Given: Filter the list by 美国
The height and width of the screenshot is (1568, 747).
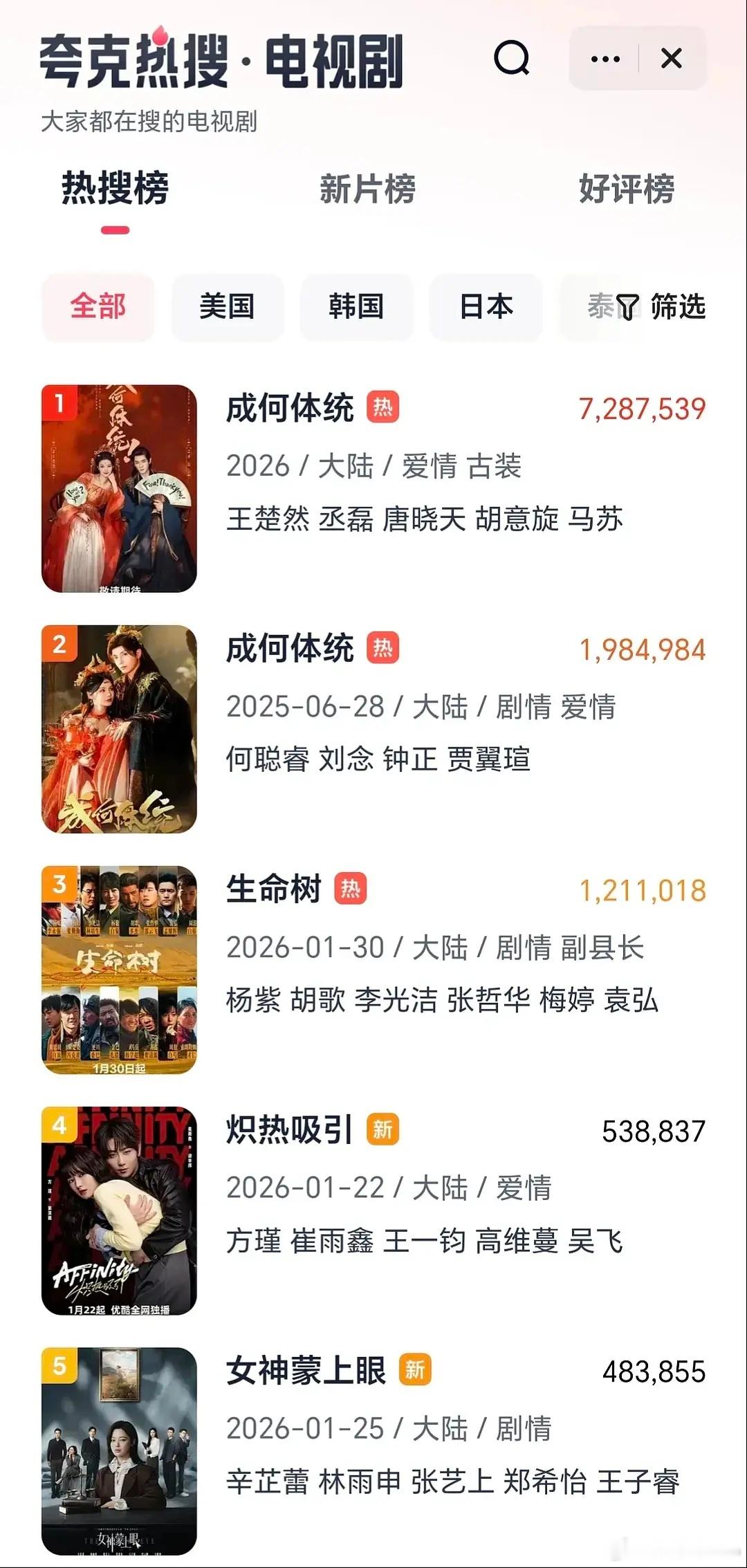Looking at the screenshot, I should tap(227, 306).
